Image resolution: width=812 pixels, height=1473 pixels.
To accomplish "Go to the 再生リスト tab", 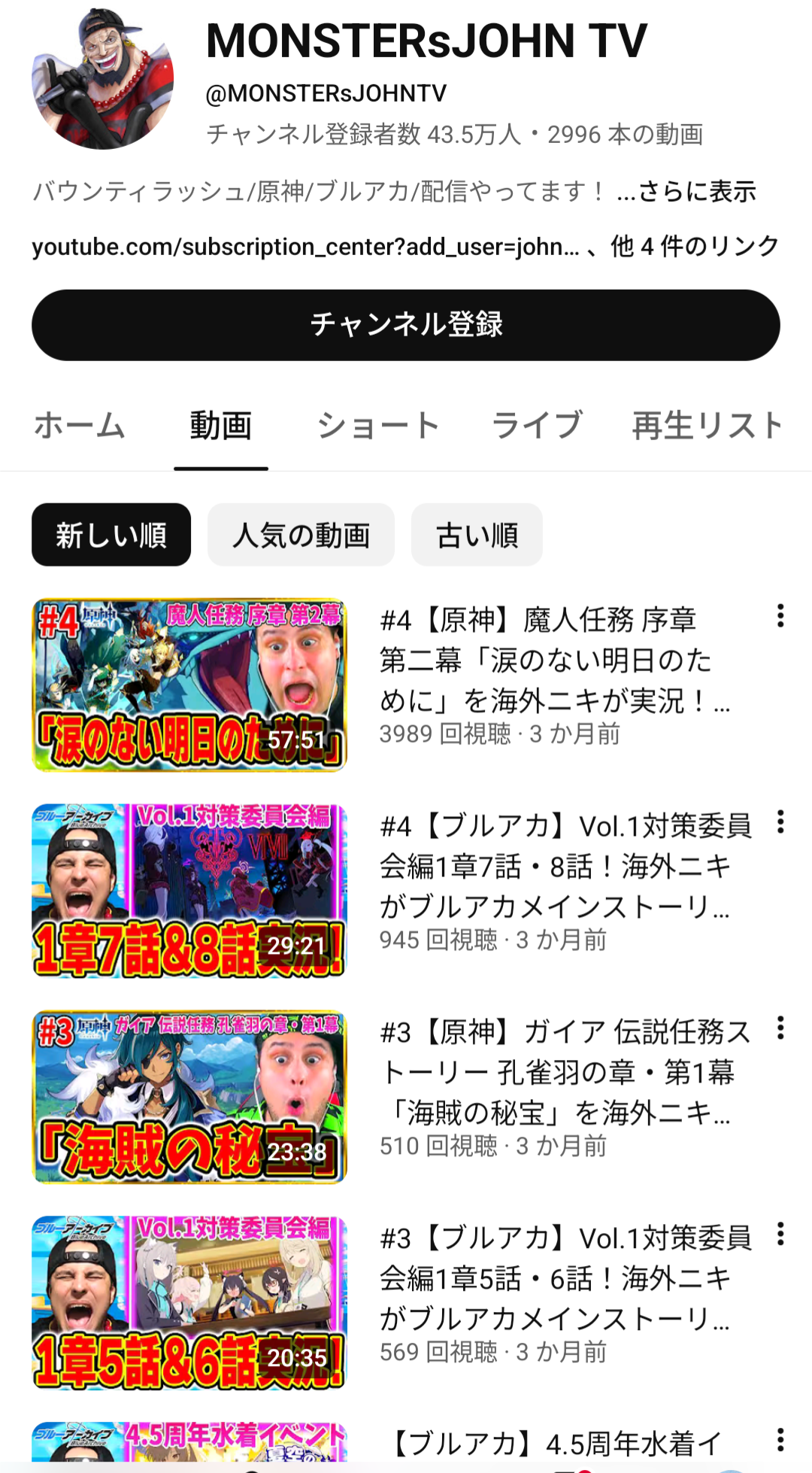I will (707, 426).
